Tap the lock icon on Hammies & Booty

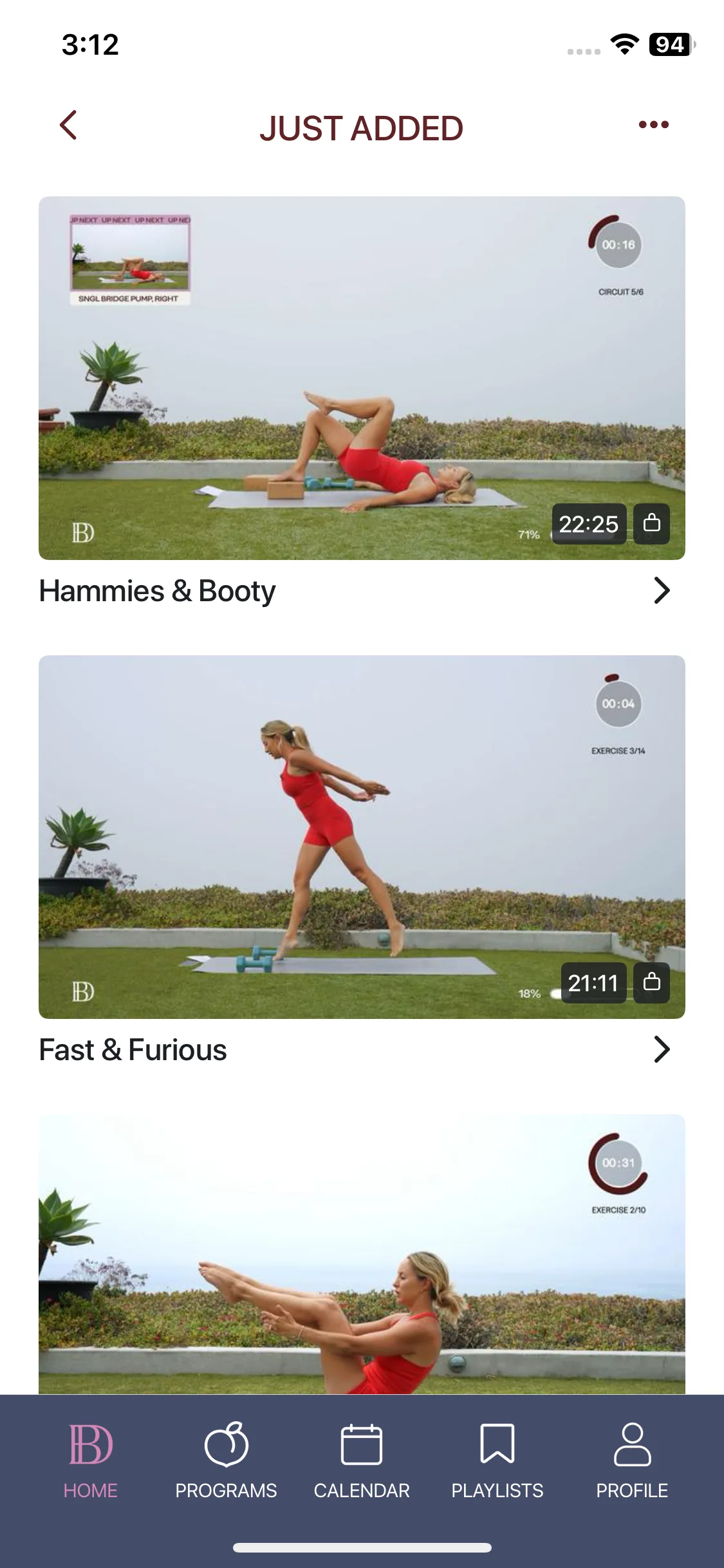point(651,523)
